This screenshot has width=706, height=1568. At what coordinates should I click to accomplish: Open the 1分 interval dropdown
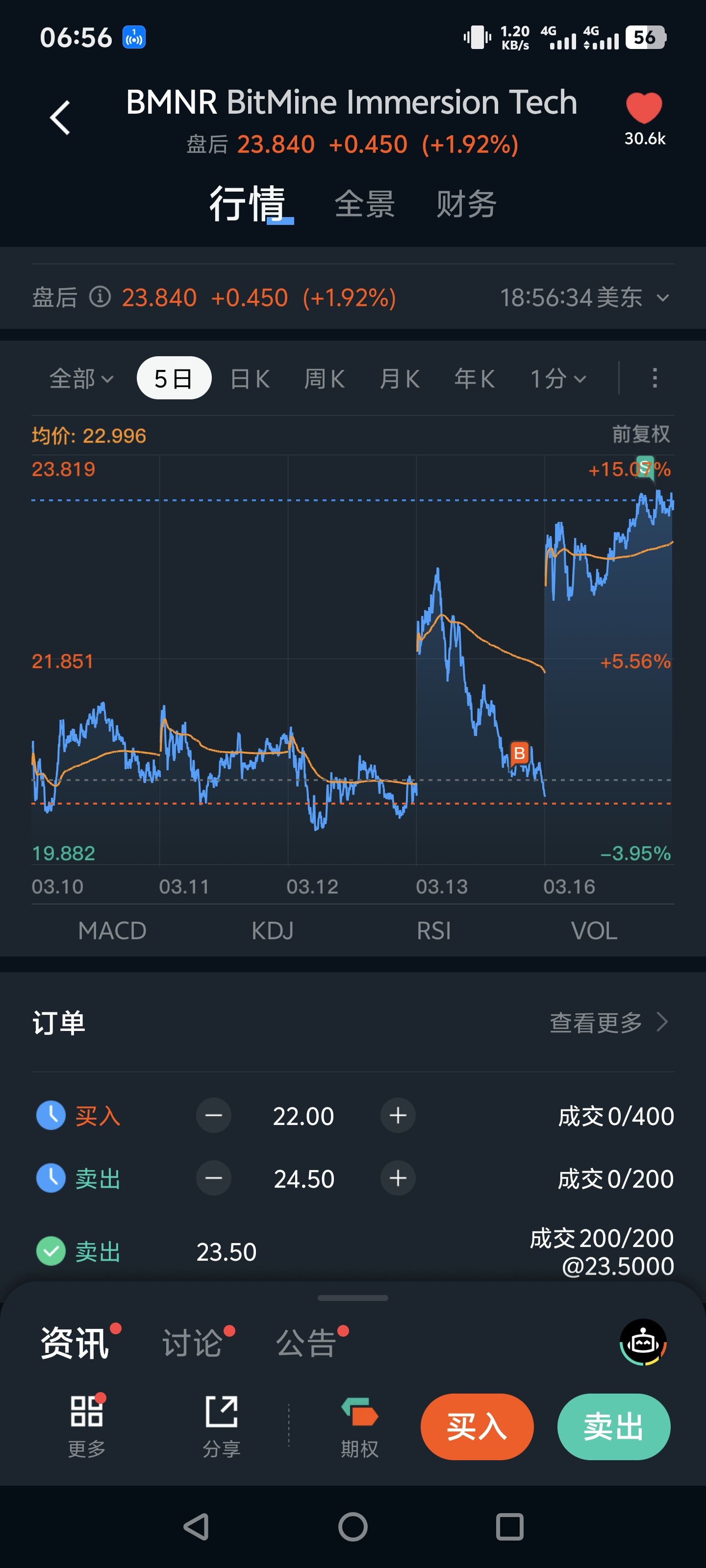(557, 379)
